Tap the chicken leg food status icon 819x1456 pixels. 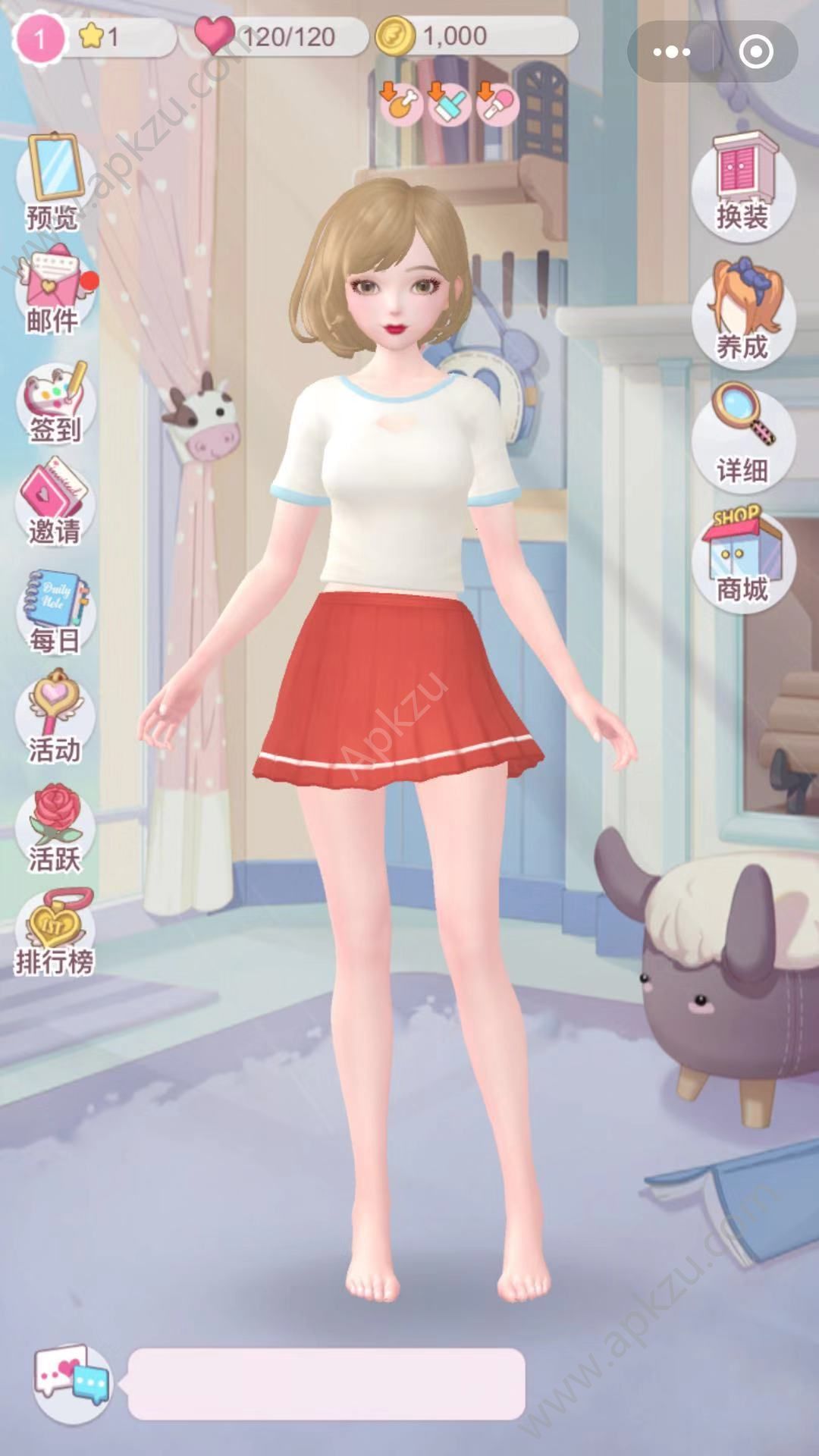[400, 103]
